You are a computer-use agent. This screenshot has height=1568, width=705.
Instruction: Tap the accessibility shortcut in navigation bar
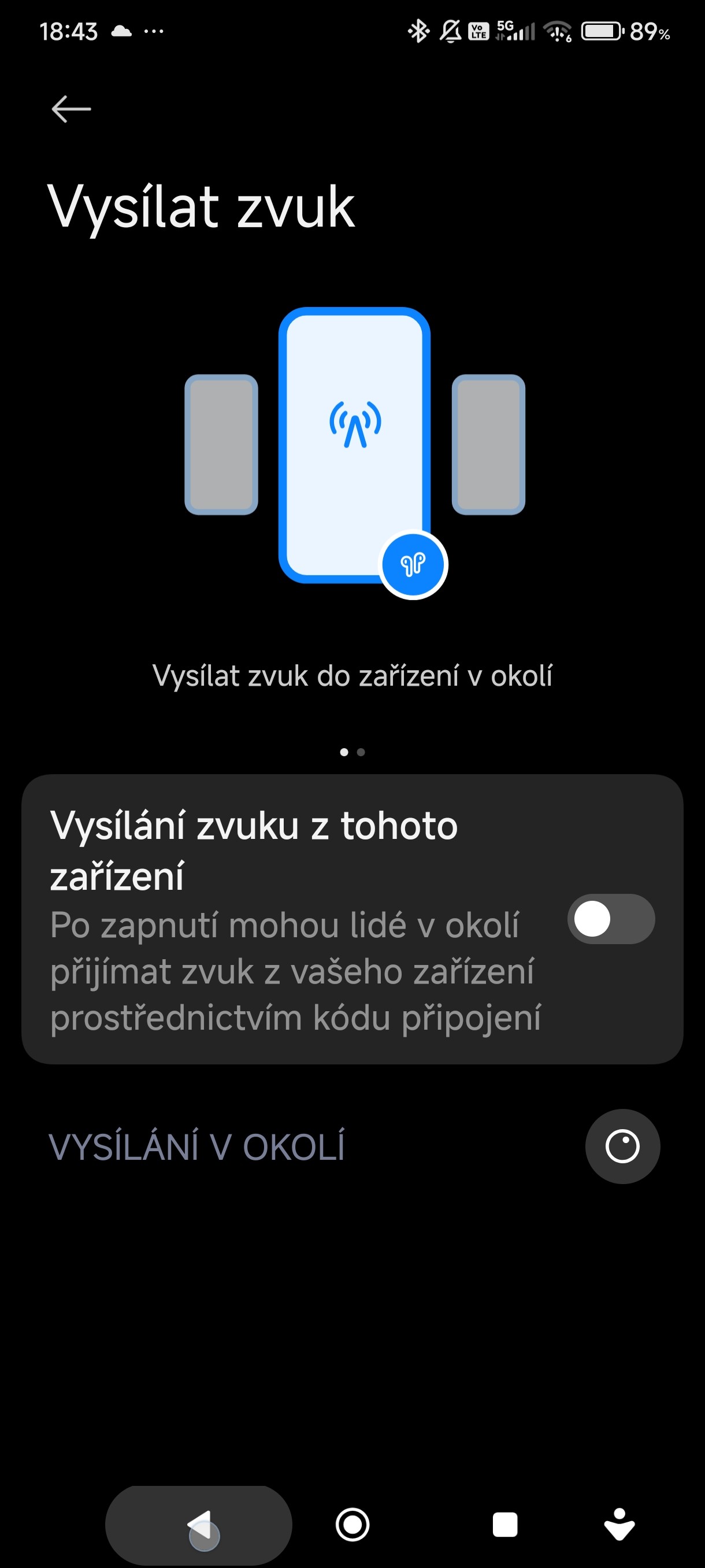[619, 1525]
